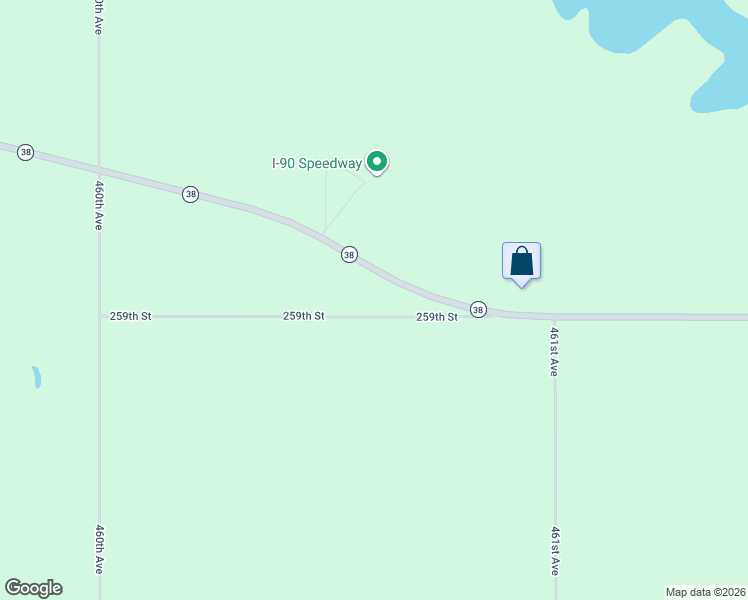Select the shopping bag map marker
Viewport: 748px width, 600px height.
pyautogui.click(x=521, y=262)
